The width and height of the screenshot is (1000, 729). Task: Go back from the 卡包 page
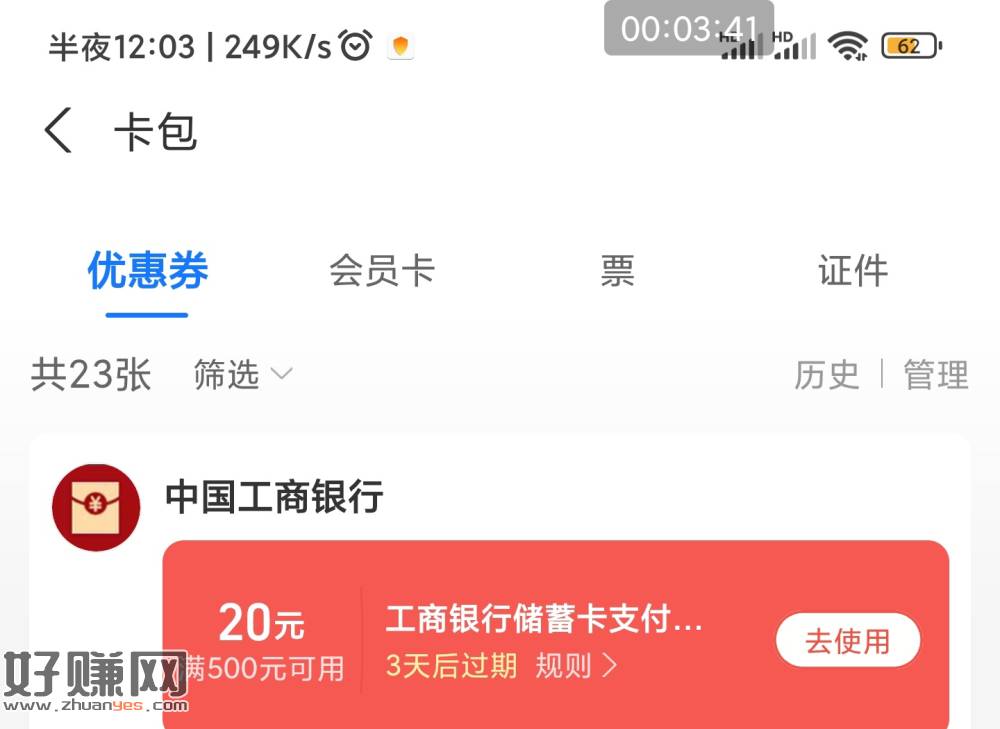[59, 132]
